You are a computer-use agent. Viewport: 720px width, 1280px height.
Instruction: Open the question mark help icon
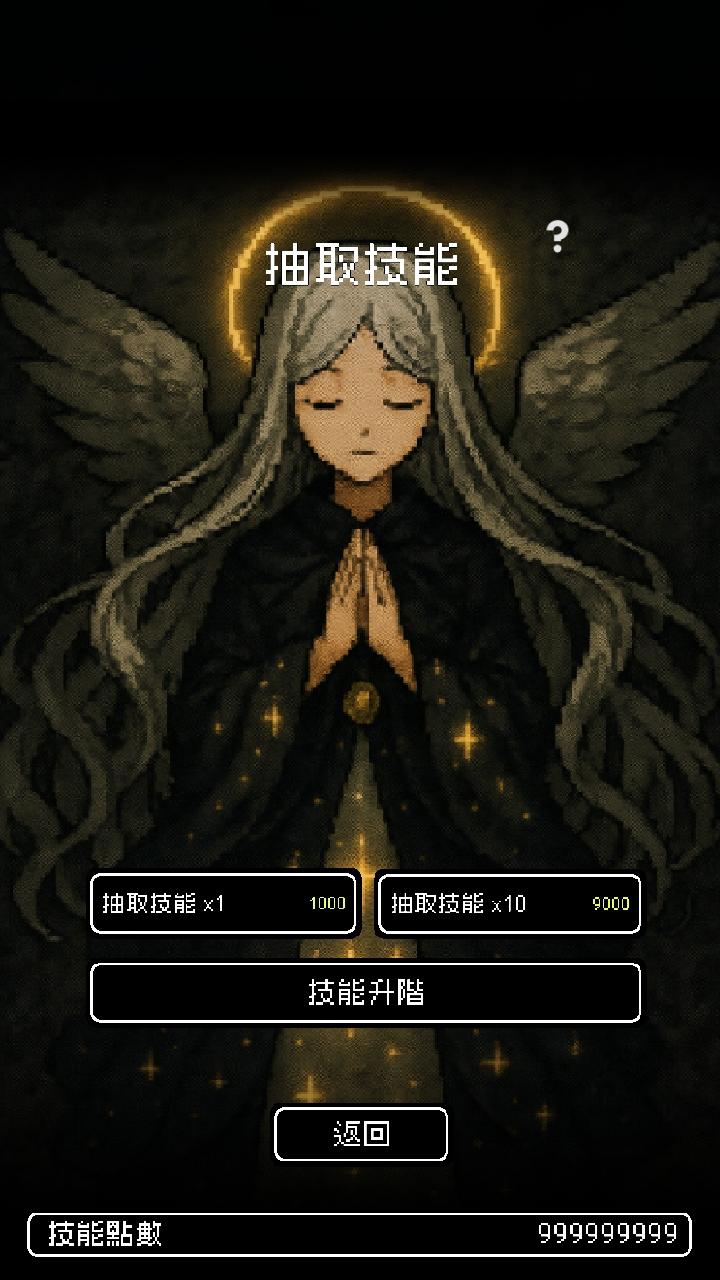[557, 237]
